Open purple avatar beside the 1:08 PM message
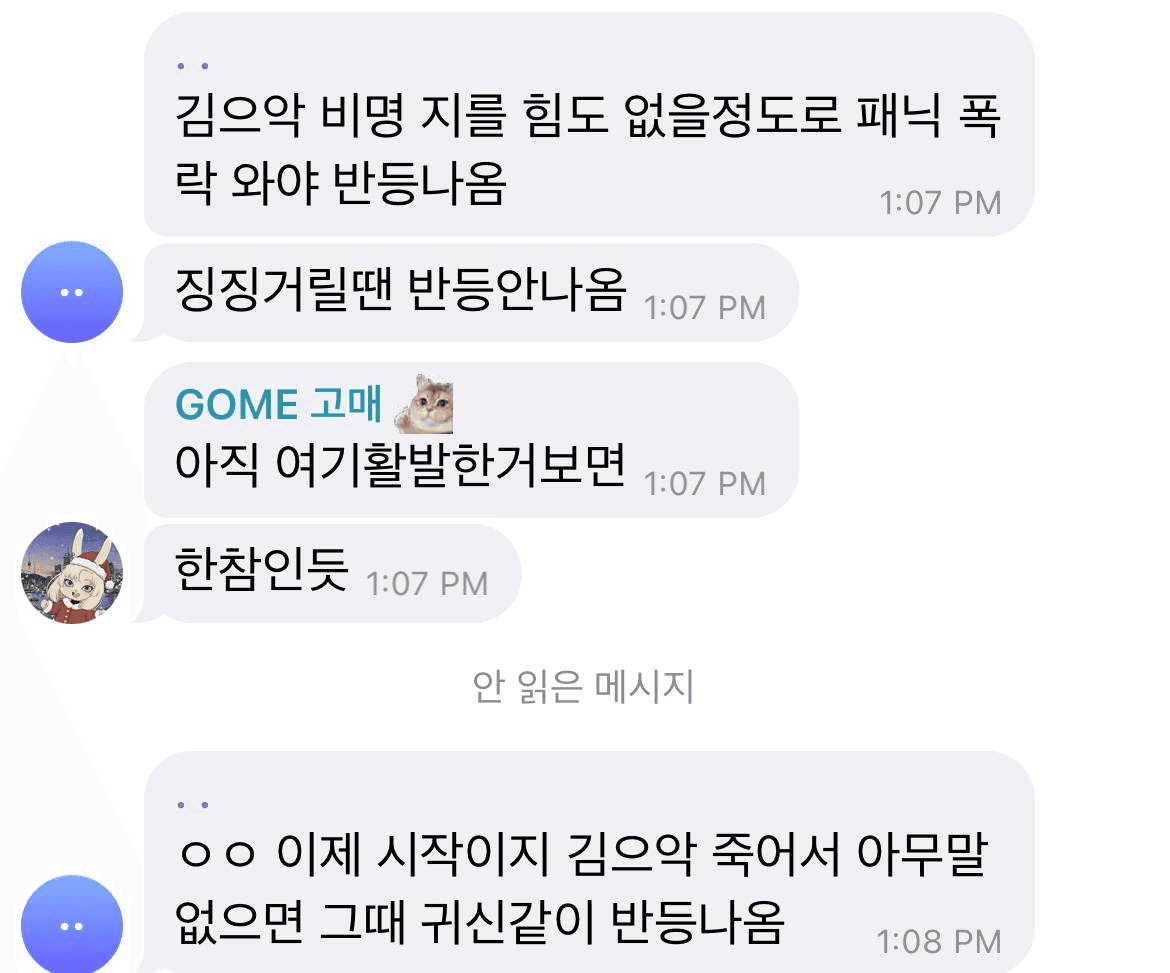The height and width of the screenshot is (973, 1170). point(72,924)
